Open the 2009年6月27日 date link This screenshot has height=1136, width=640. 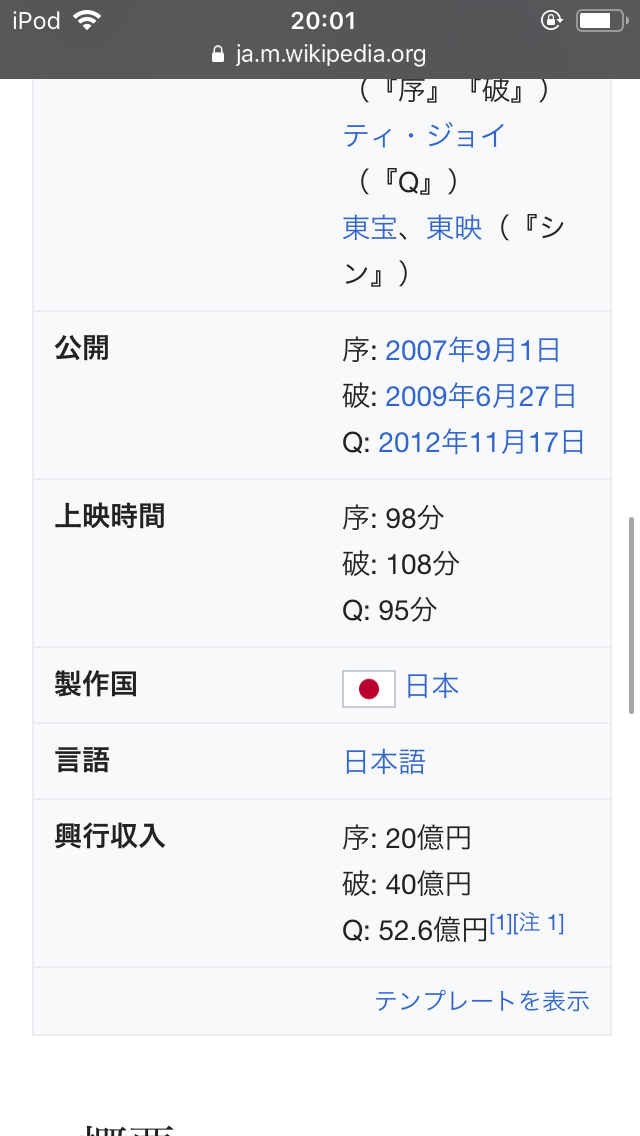point(480,396)
